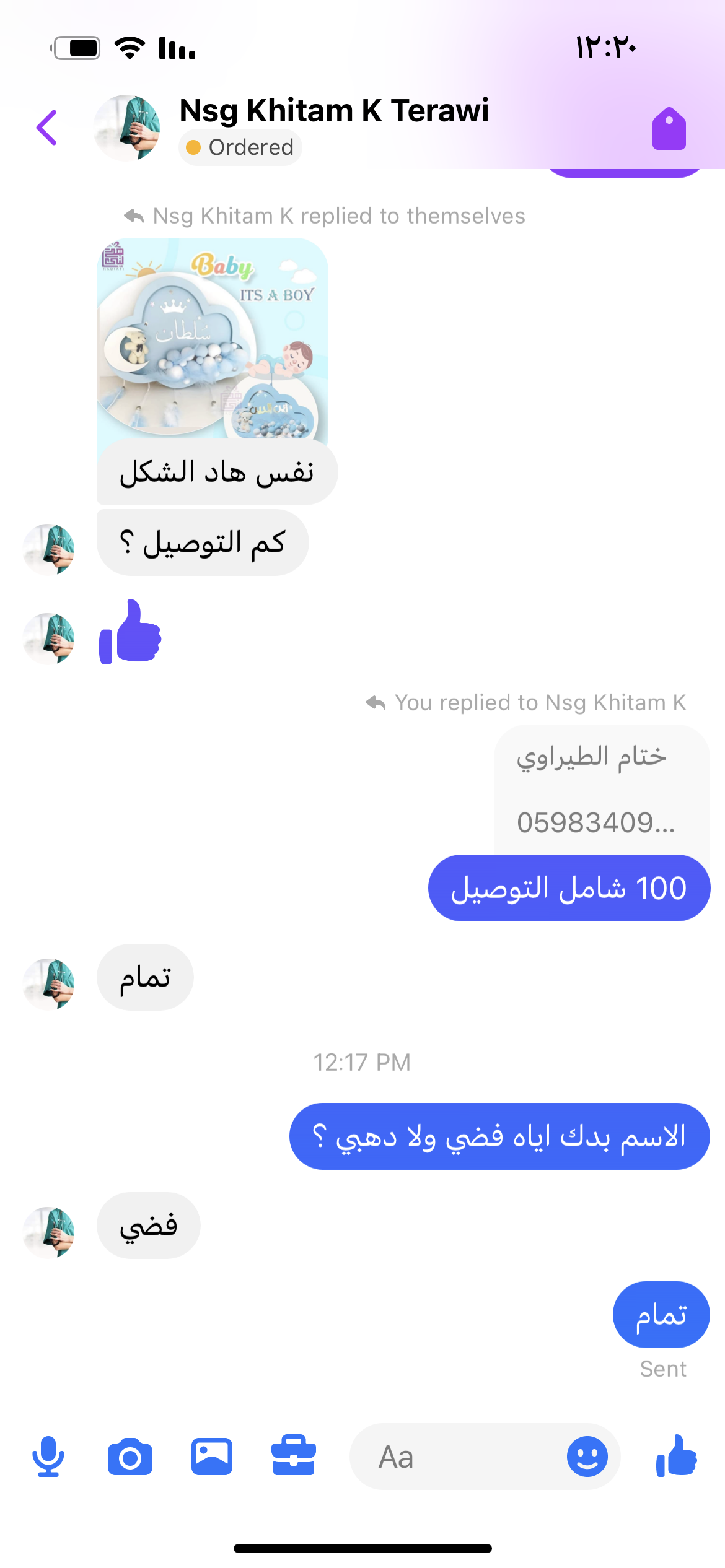Send a thumbs-up like
Image resolution: width=725 pixels, height=1568 pixels.
click(x=677, y=1457)
